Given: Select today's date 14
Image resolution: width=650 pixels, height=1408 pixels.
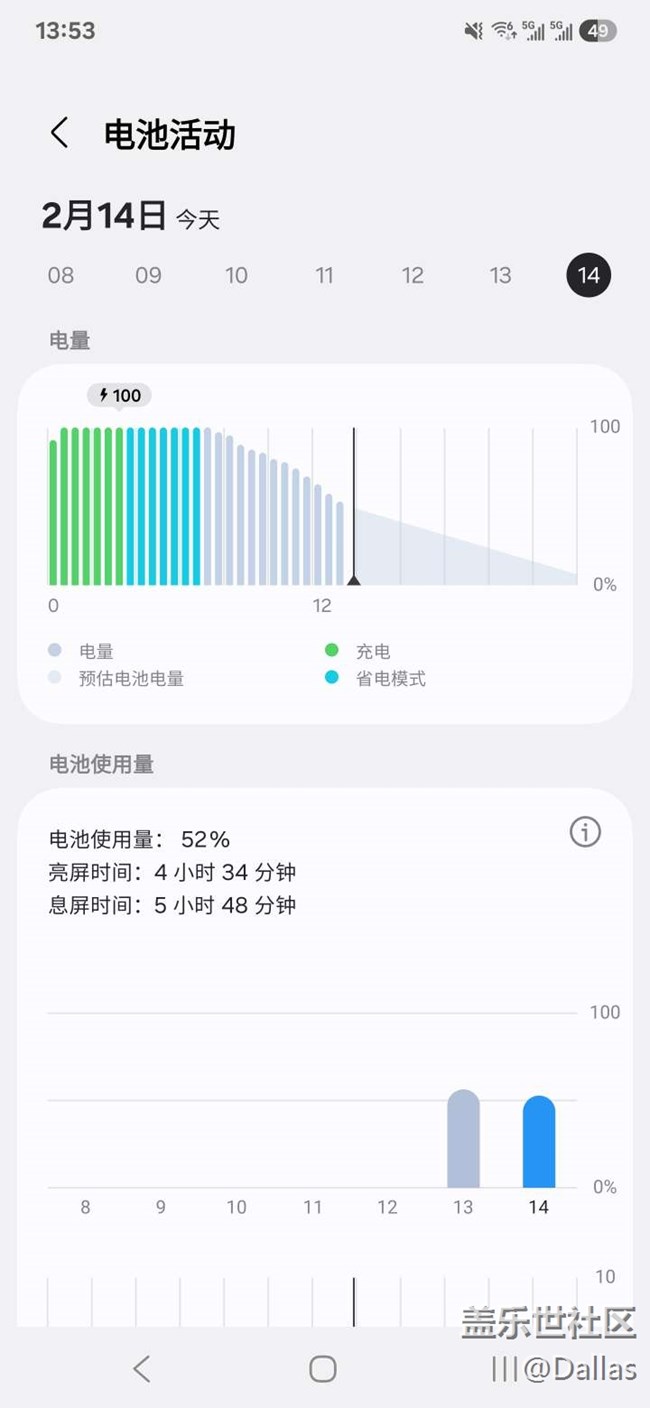Looking at the screenshot, I should 588,275.
